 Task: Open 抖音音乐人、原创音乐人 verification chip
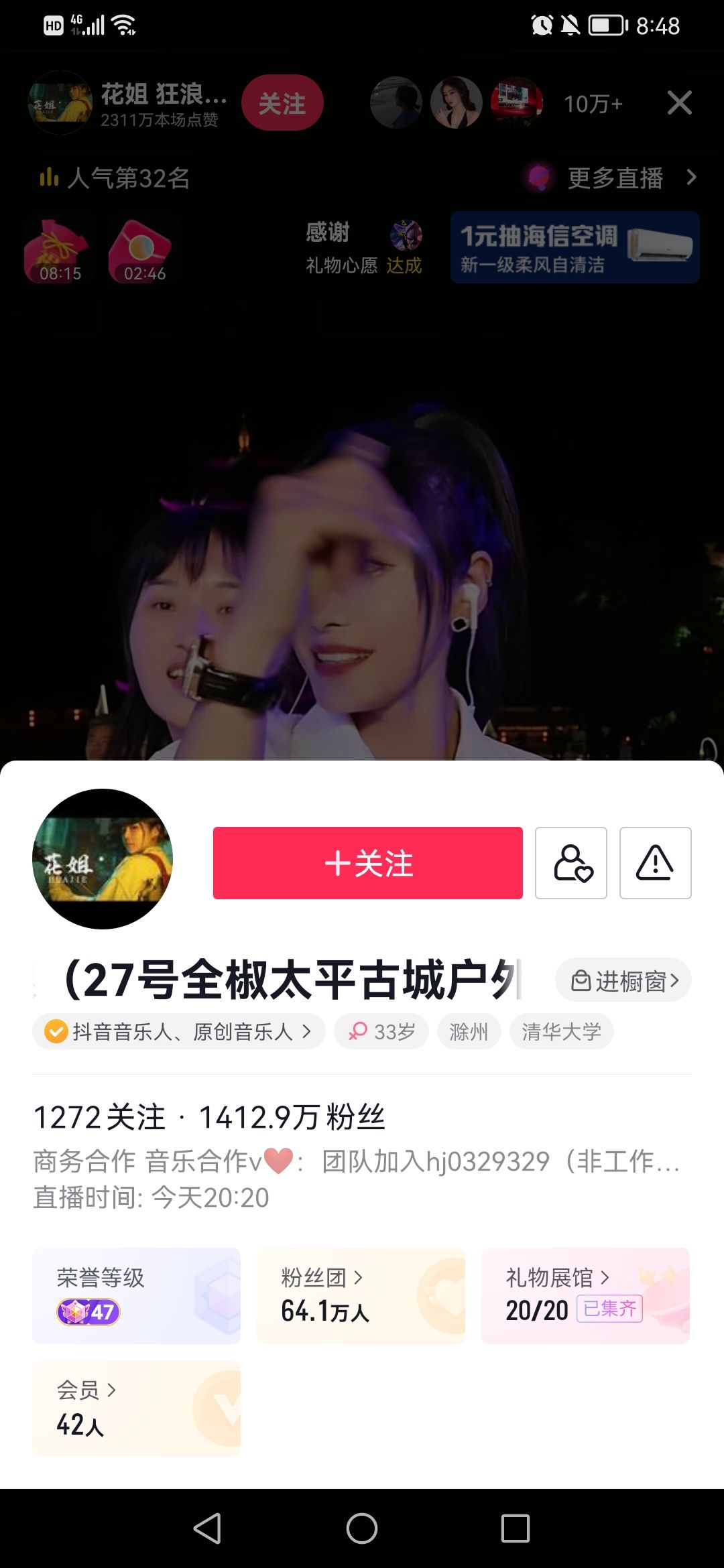coord(179,1032)
